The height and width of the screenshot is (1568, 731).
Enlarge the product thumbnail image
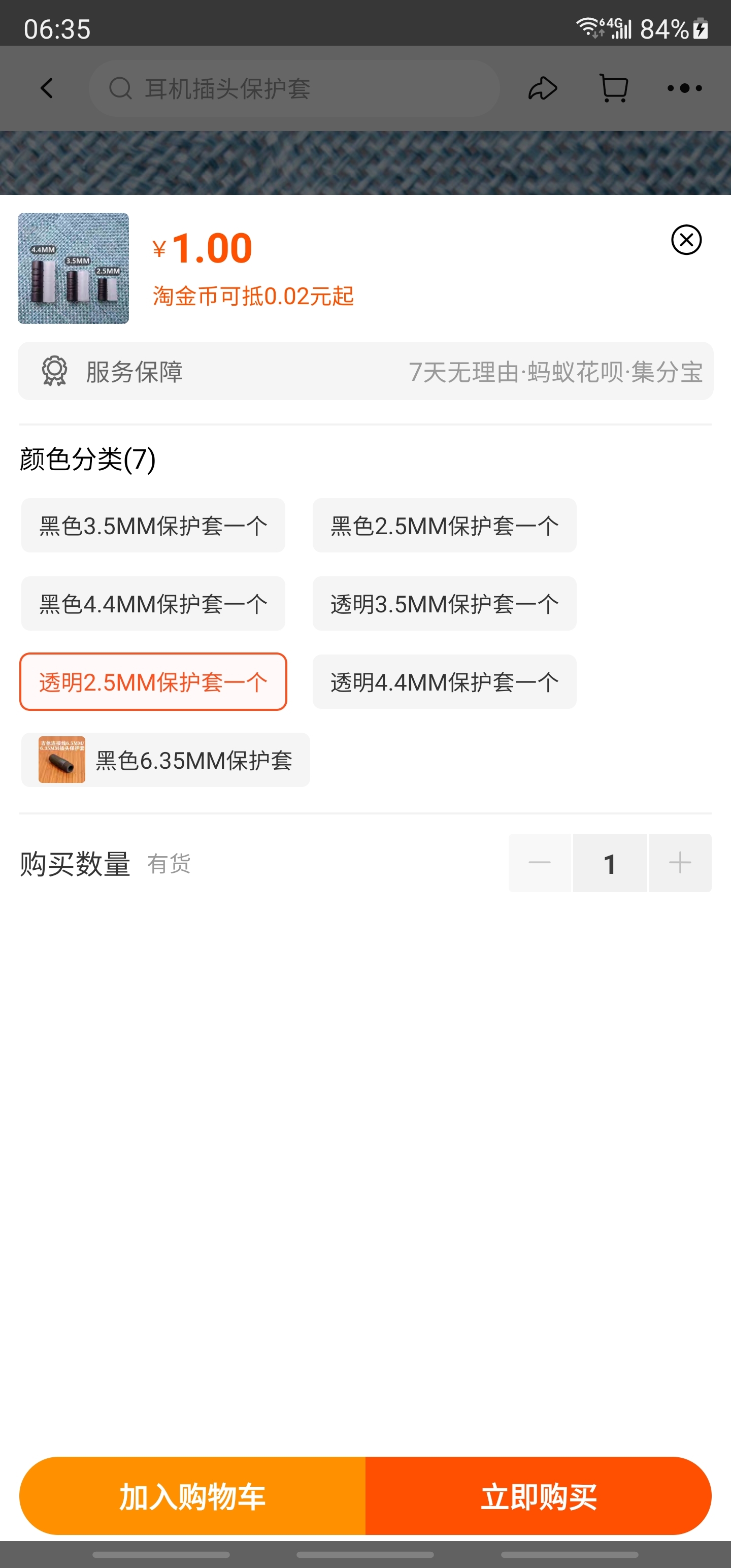(73, 269)
